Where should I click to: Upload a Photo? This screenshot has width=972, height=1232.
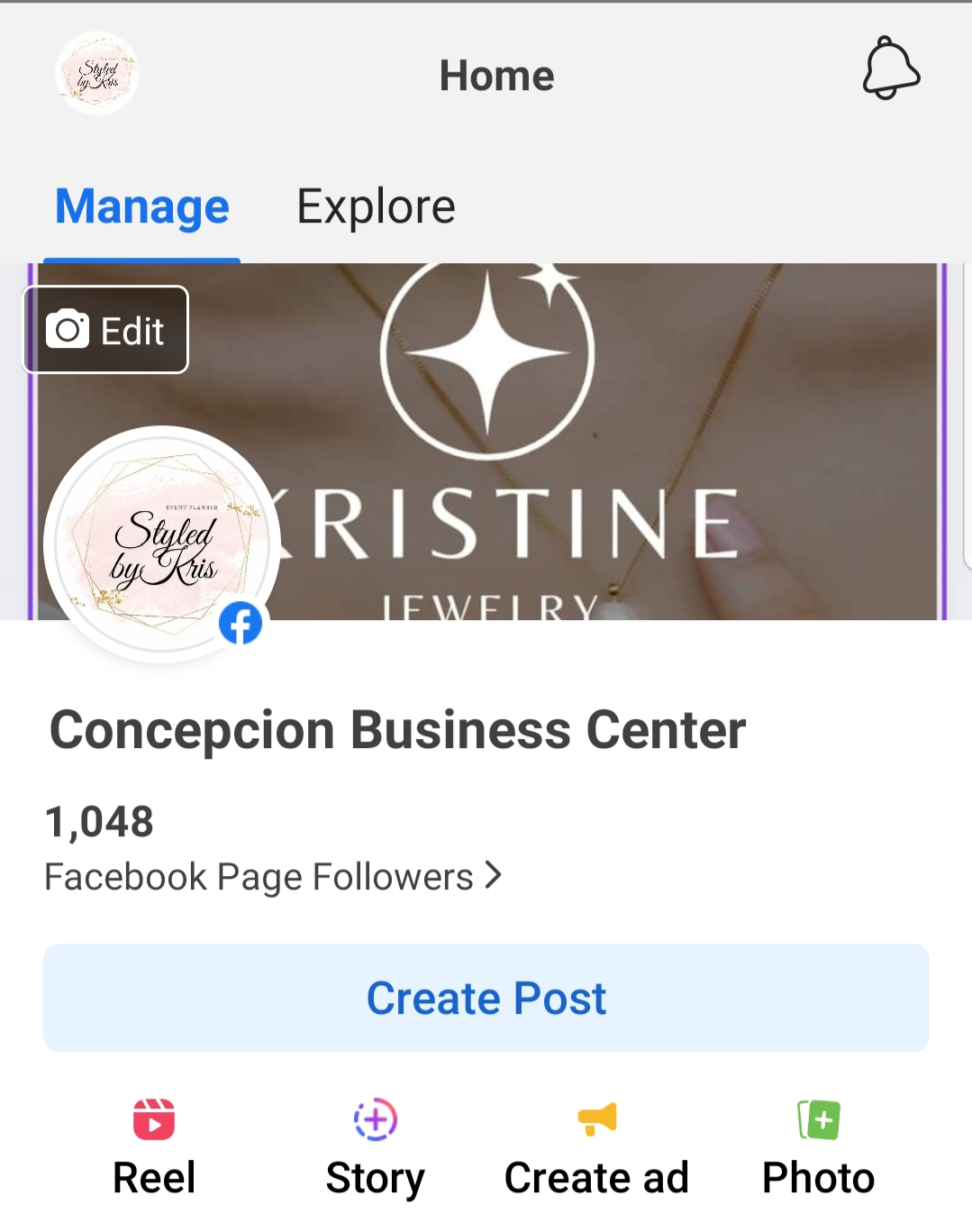(x=818, y=1146)
